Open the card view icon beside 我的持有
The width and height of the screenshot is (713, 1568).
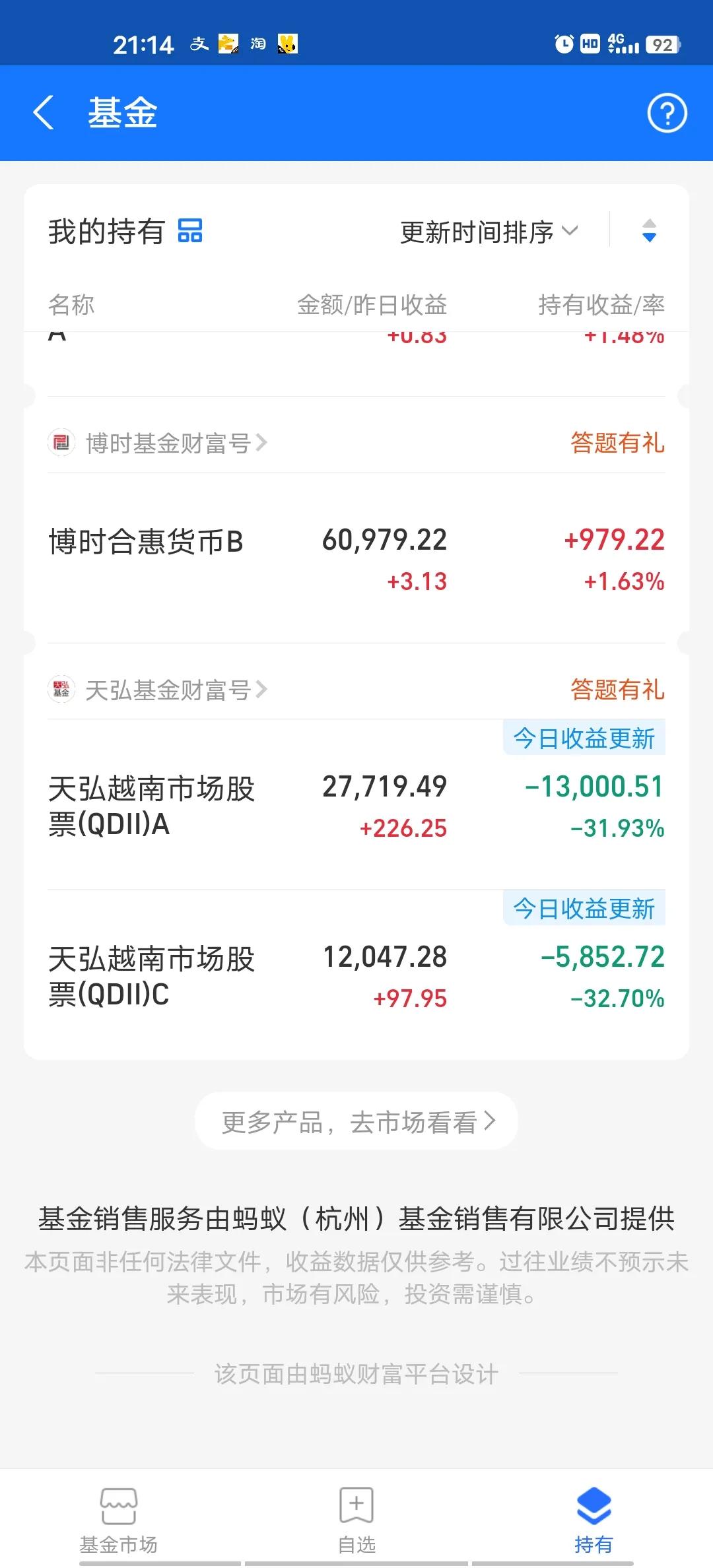point(191,232)
